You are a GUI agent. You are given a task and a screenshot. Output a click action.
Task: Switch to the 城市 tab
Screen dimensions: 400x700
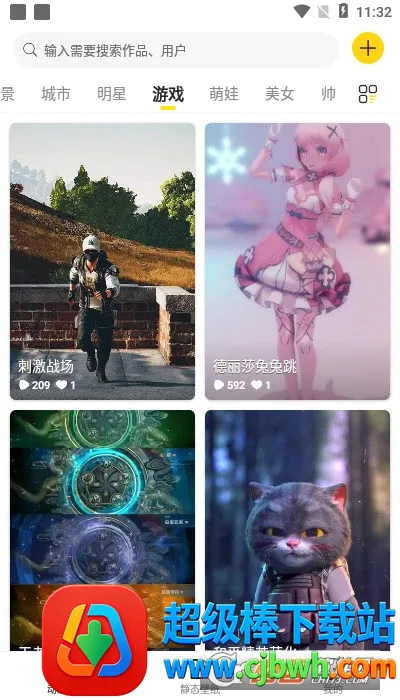click(56, 94)
